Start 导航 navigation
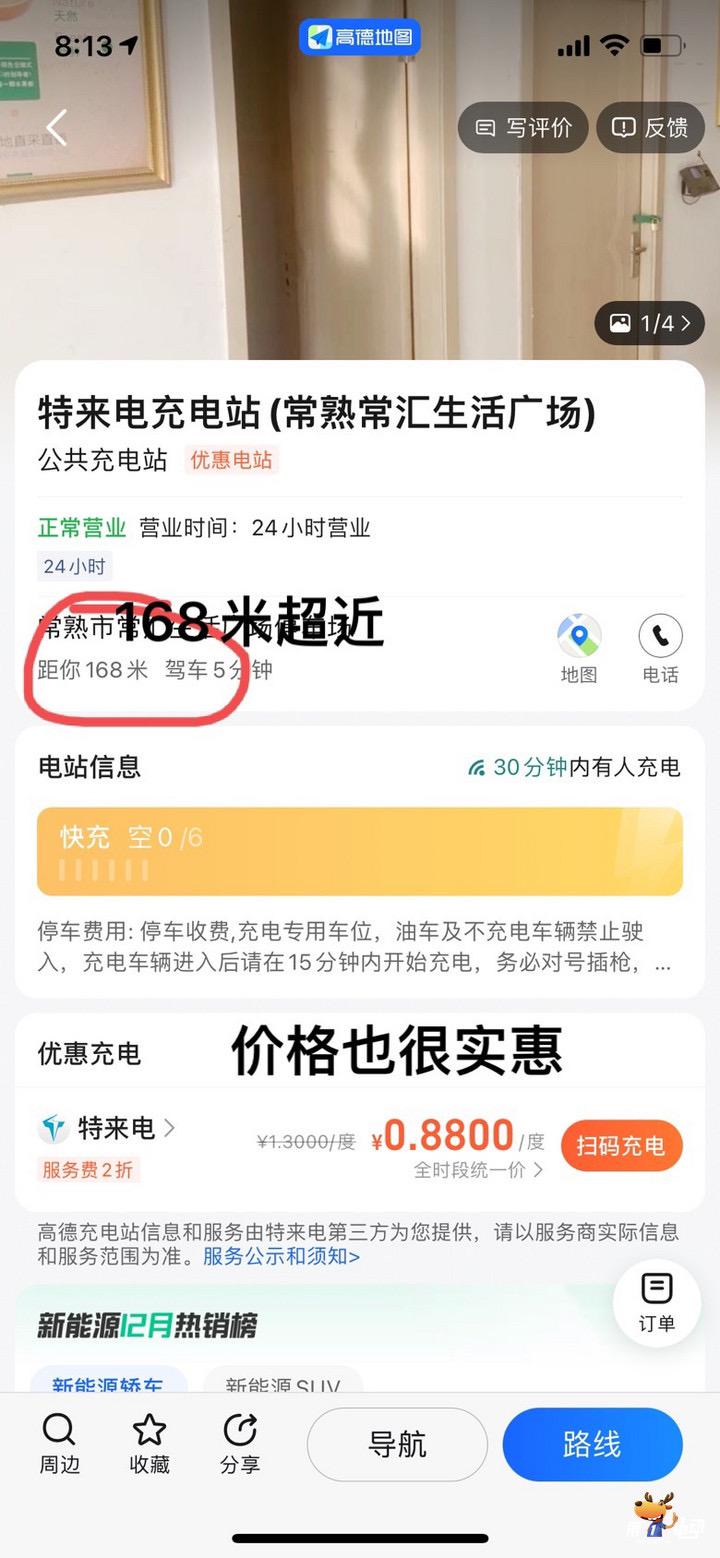This screenshot has width=720, height=1558. pos(397,1444)
